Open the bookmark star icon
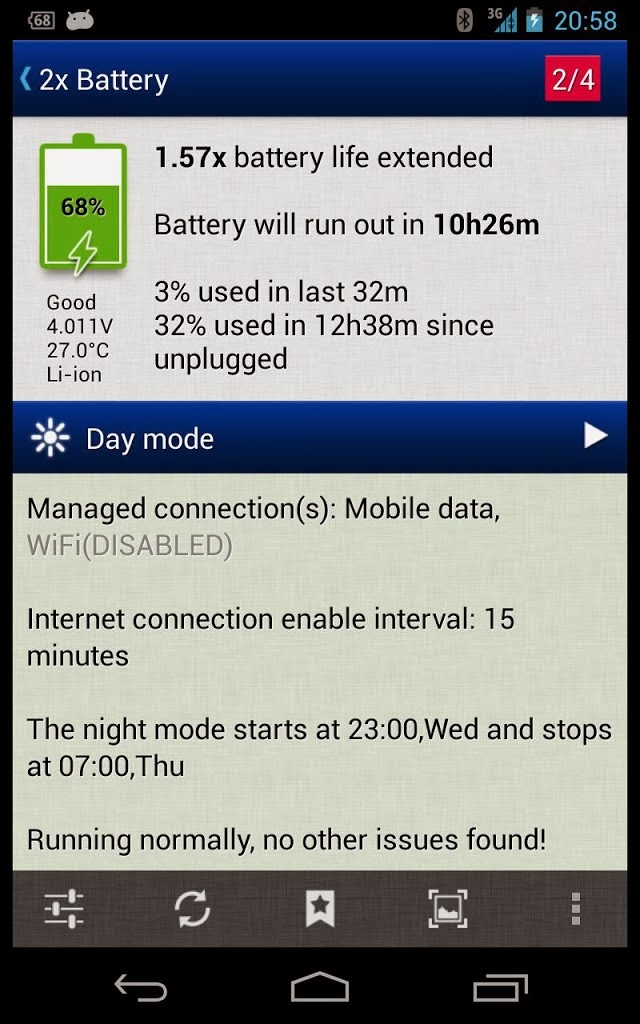Image resolution: width=640 pixels, height=1024 pixels. pos(320,908)
